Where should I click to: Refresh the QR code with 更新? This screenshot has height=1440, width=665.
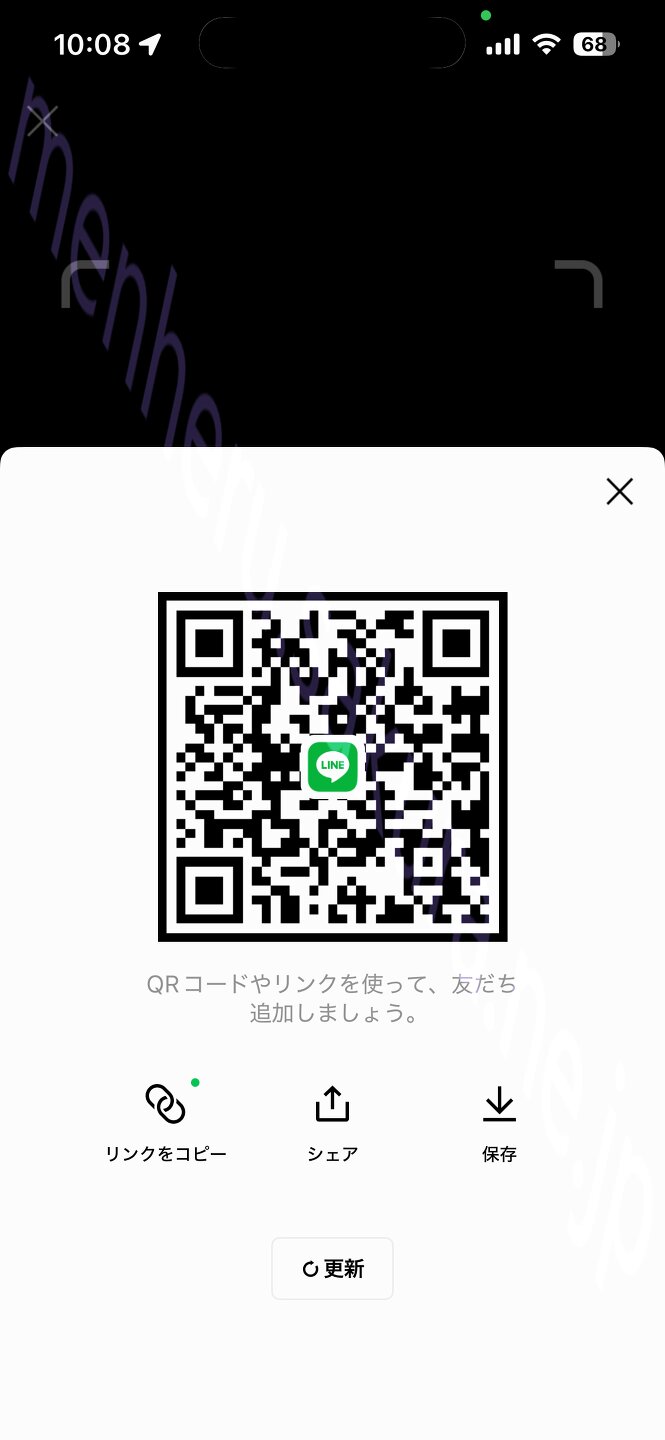[332, 1268]
